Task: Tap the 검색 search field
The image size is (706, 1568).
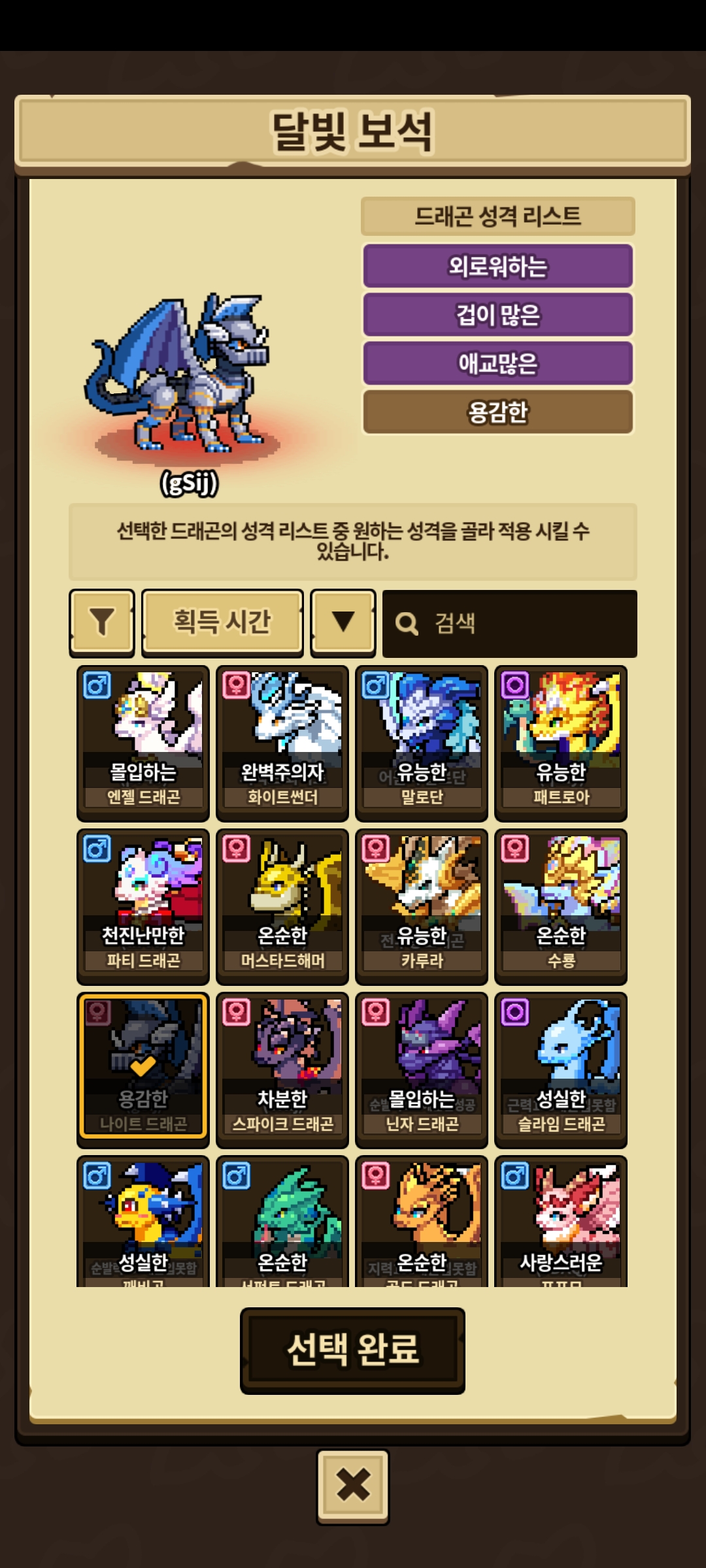Action: [510, 623]
